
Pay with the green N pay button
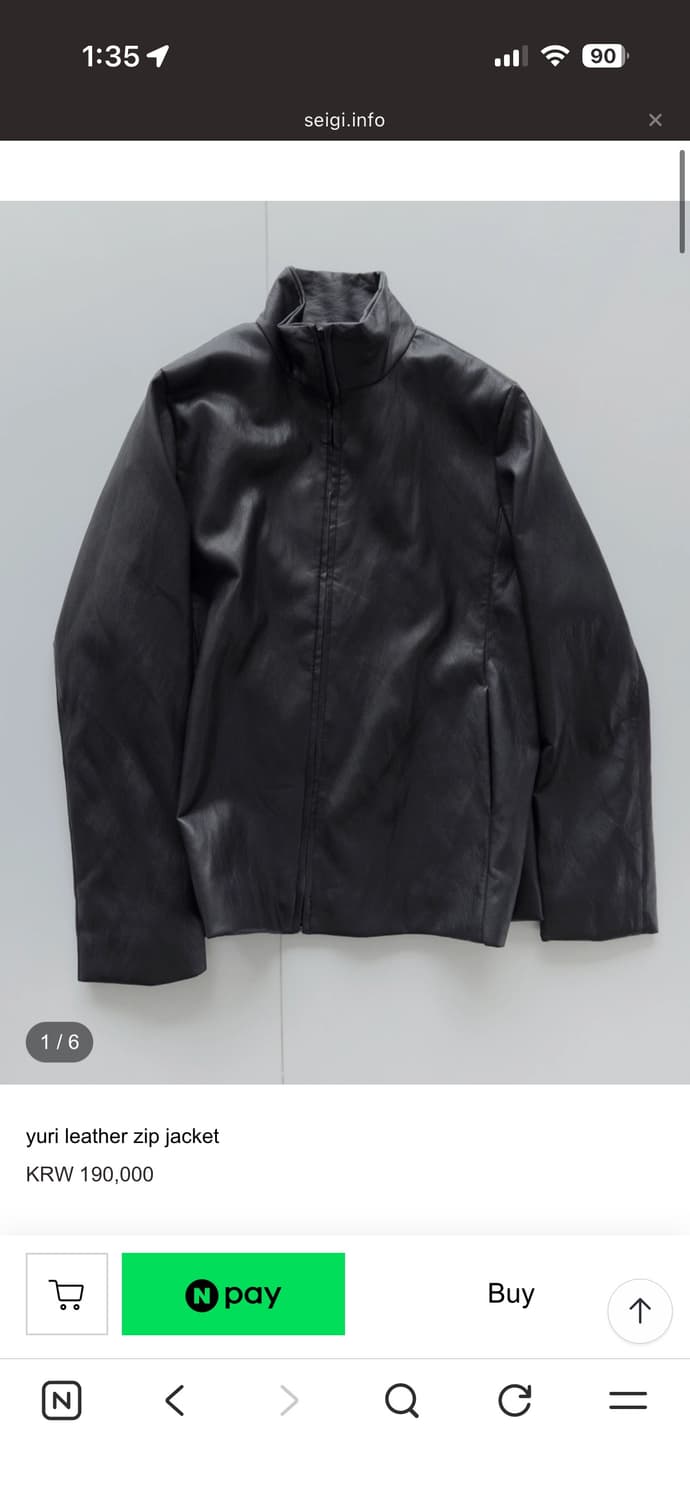[x=233, y=1294]
